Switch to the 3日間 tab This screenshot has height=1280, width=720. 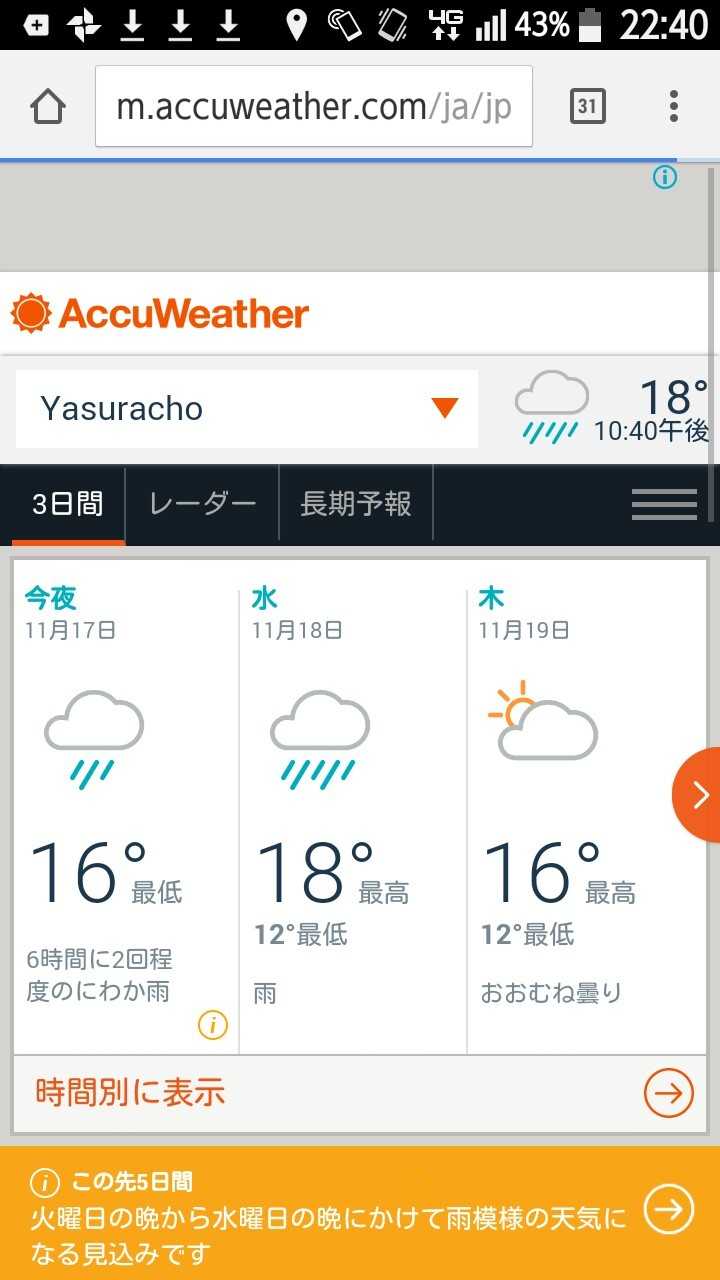(68, 504)
